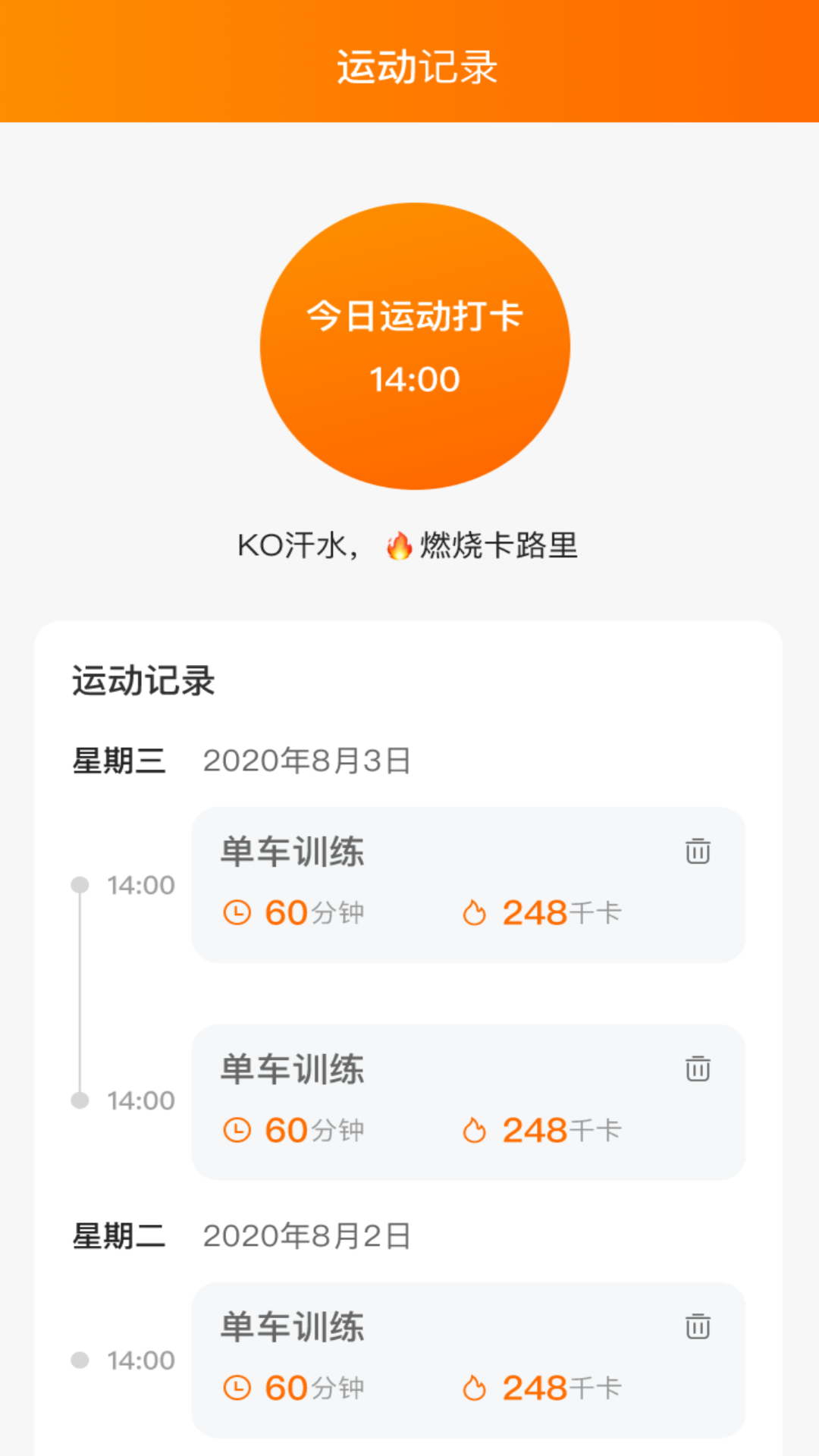The image size is (819, 1456).
Task: Select the 运动记录 title at the top
Action: click(x=409, y=67)
